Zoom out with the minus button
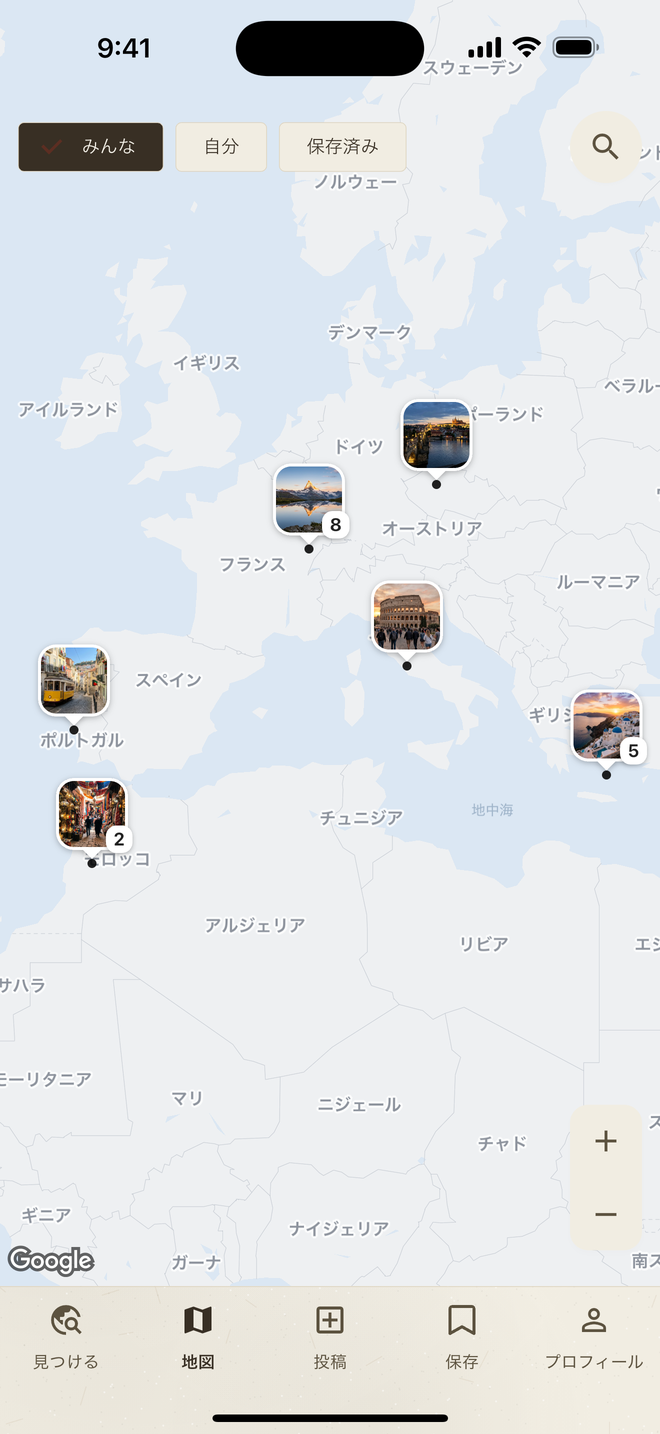Image resolution: width=660 pixels, height=1434 pixels. coord(606,1214)
